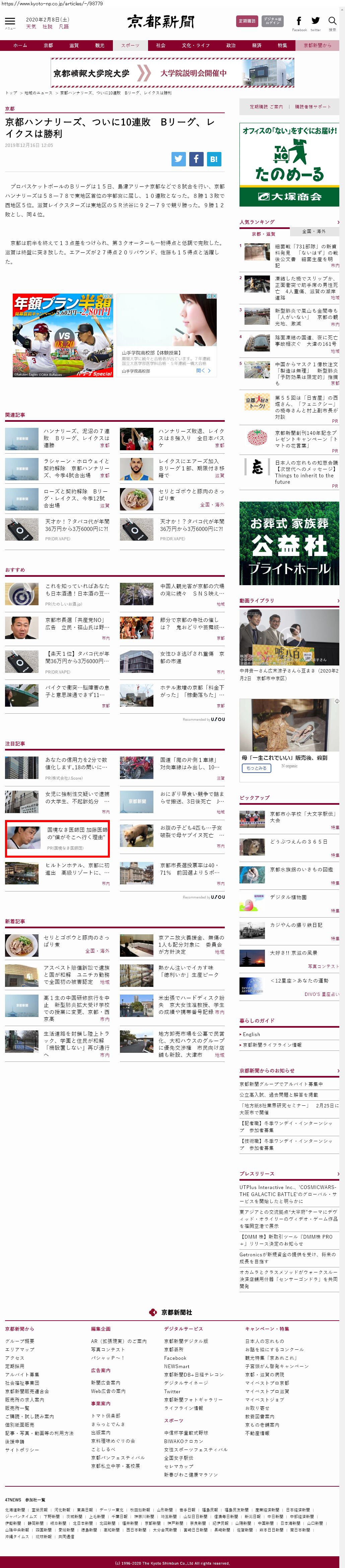Tap the もっとみる button
Image resolution: width=345 pixels, height=1568 pixels.
tap(257, 768)
